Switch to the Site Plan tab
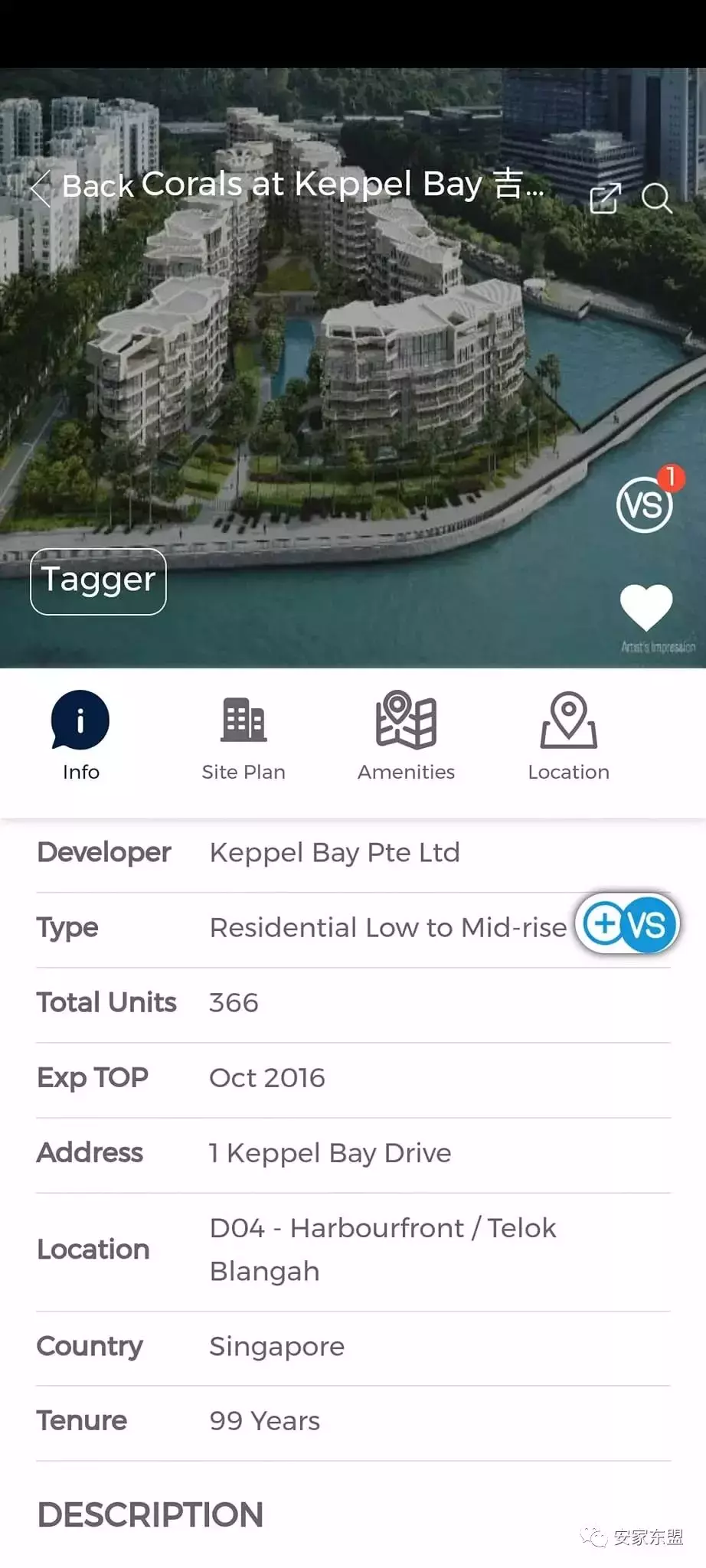The width and height of the screenshot is (706, 1568). click(243, 736)
